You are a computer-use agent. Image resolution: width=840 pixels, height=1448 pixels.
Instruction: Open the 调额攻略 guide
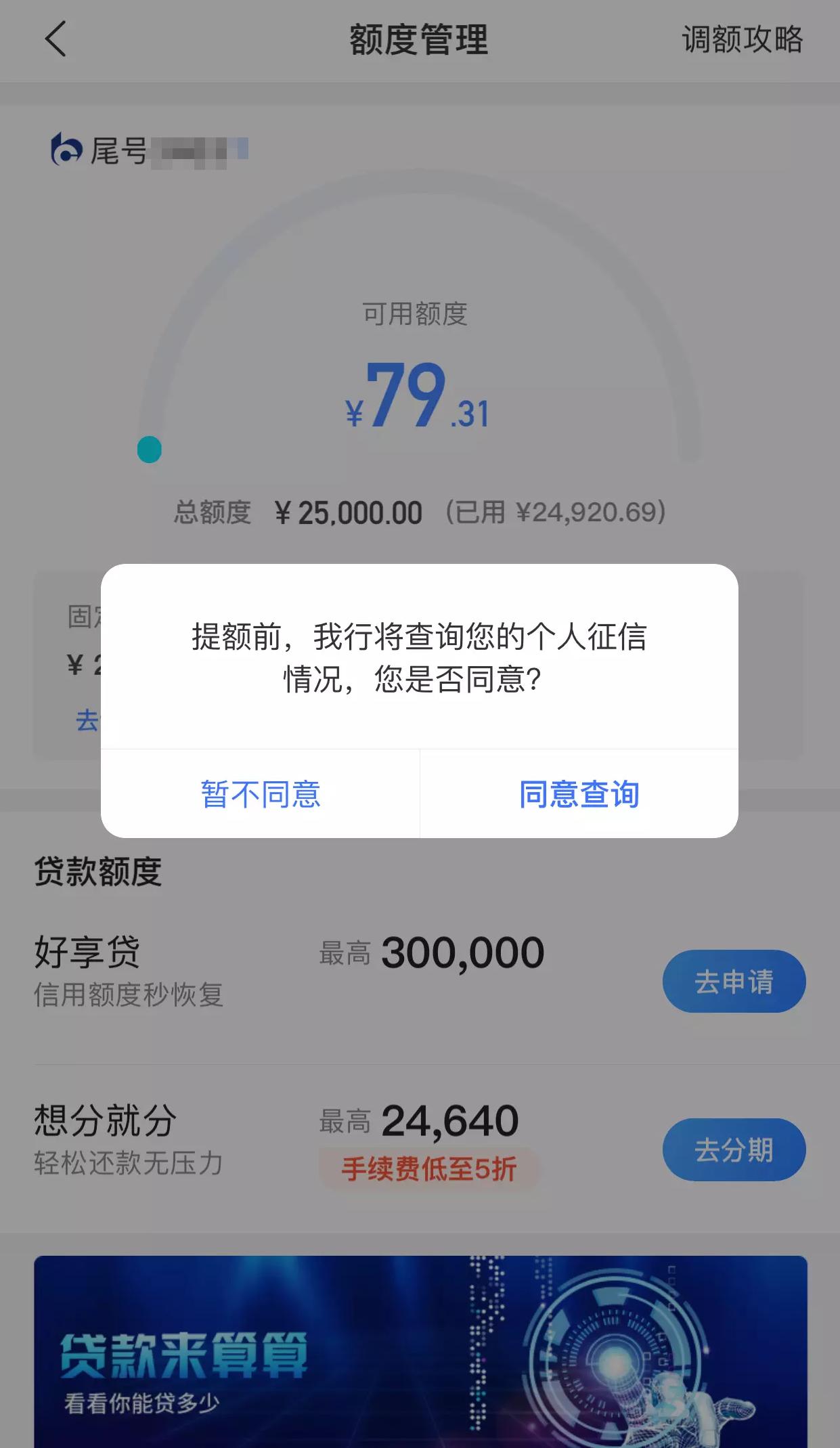click(x=743, y=41)
